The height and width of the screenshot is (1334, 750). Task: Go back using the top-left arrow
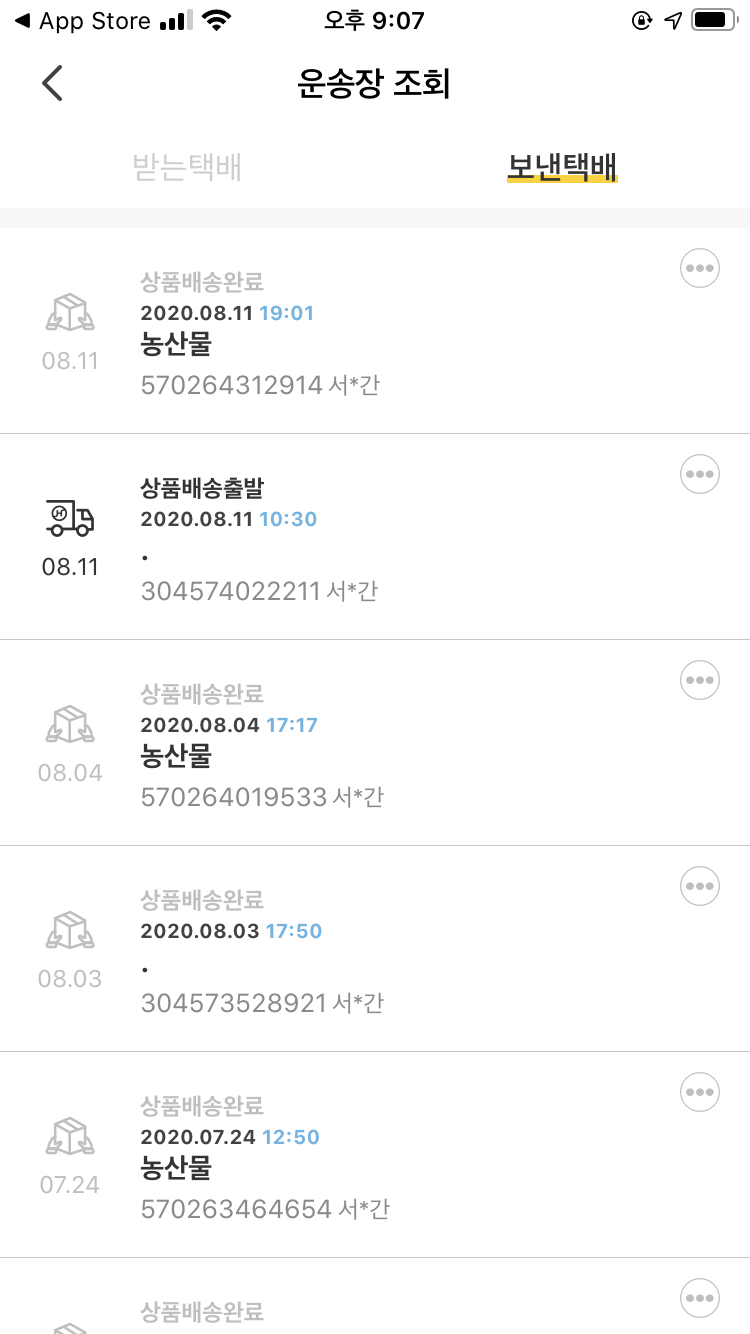pos(53,83)
